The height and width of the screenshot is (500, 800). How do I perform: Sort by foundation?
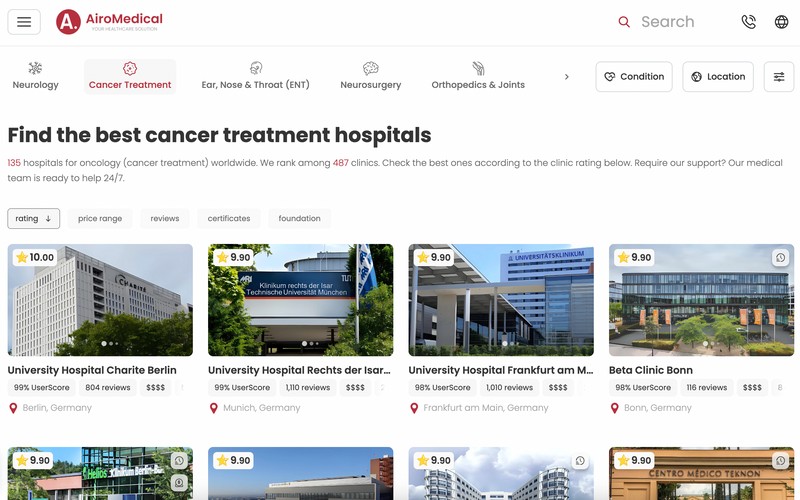pyautogui.click(x=299, y=218)
